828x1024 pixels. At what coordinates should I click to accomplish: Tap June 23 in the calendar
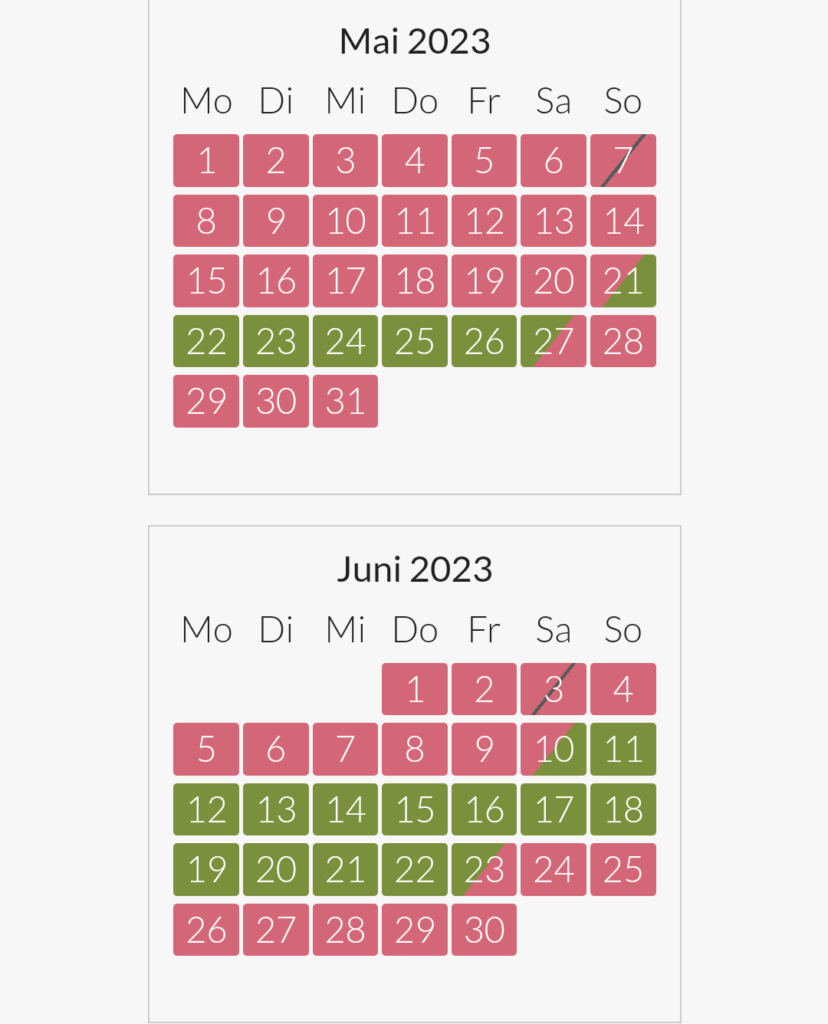(484, 869)
